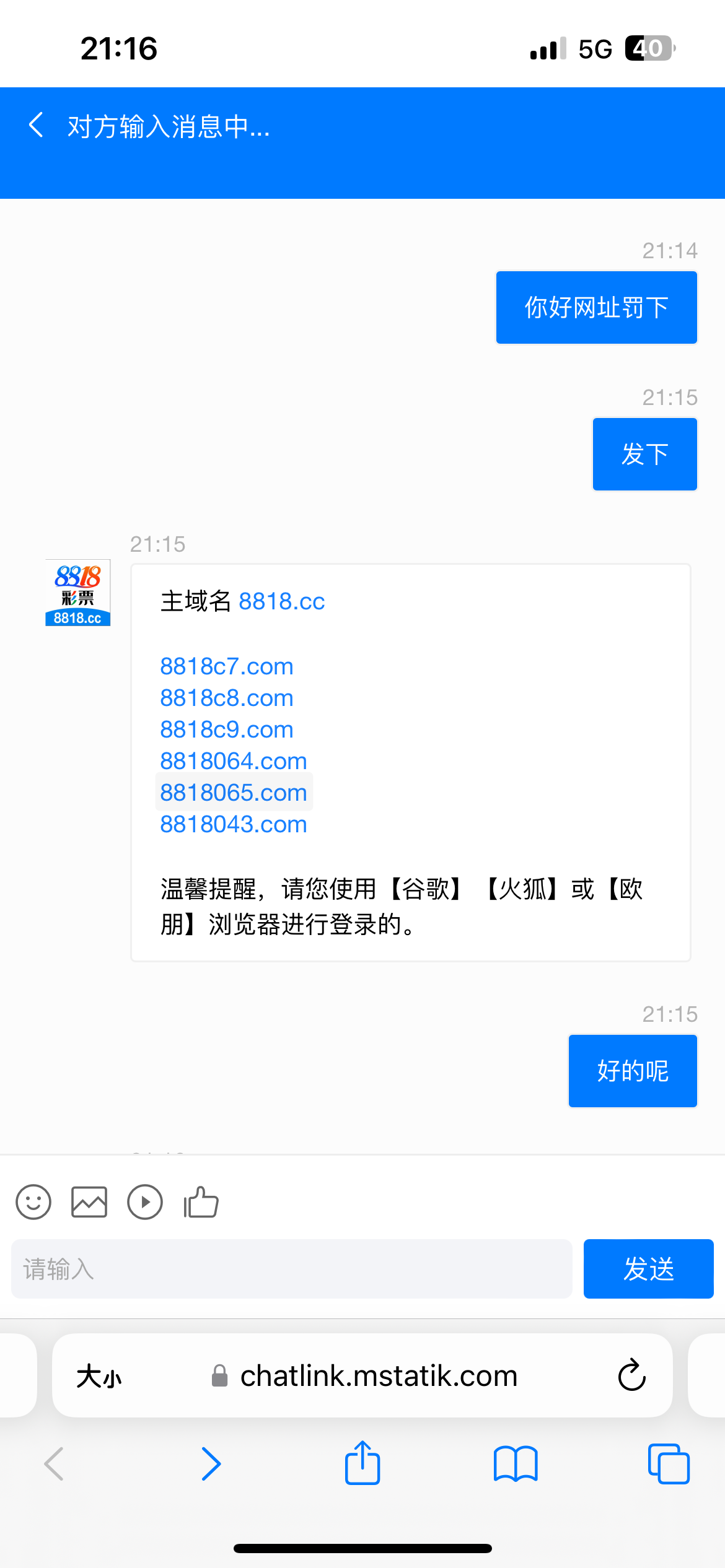The height and width of the screenshot is (1568, 725).
Task: Tap the video play icon in chat toolbar
Action: click(x=145, y=1202)
